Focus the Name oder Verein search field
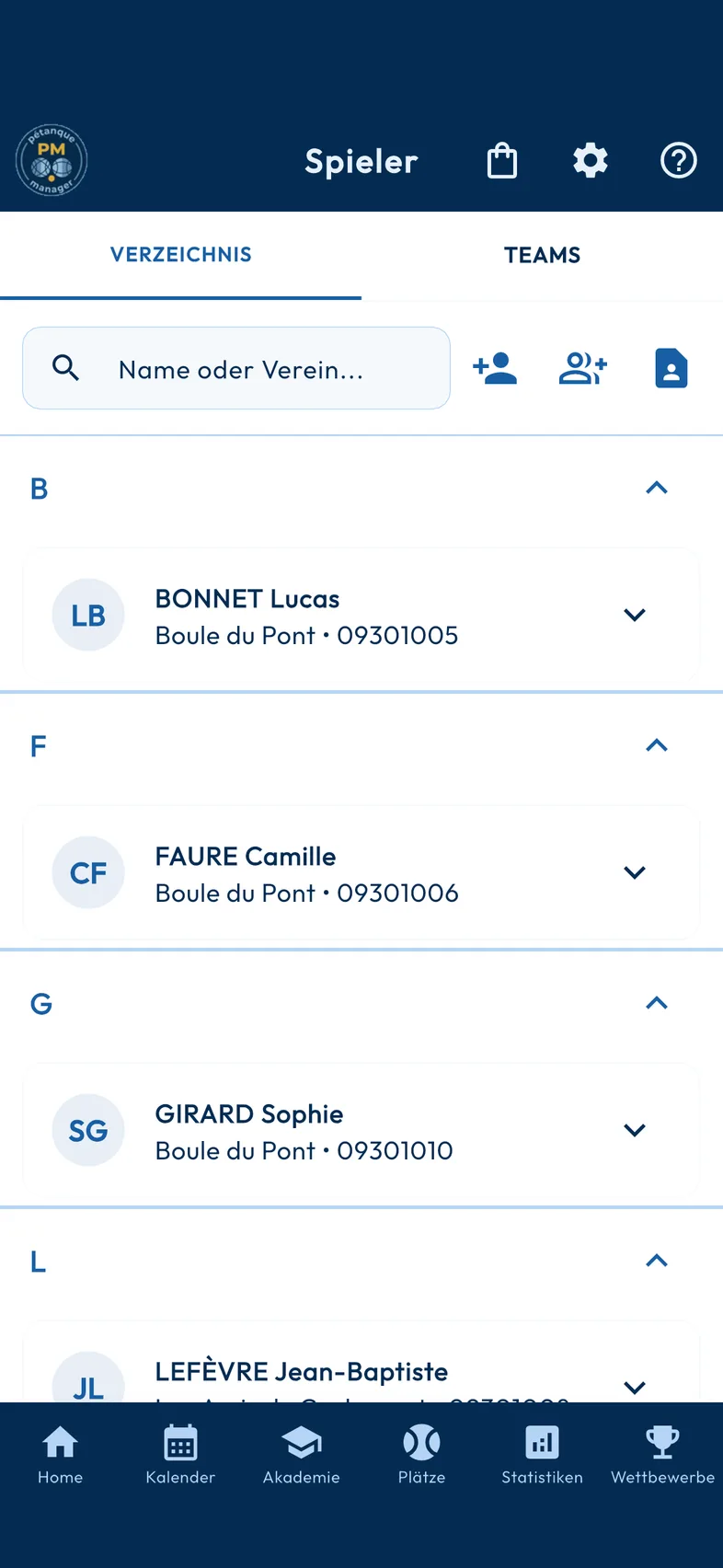Viewport: 723px width, 1568px height. point(236,368)
